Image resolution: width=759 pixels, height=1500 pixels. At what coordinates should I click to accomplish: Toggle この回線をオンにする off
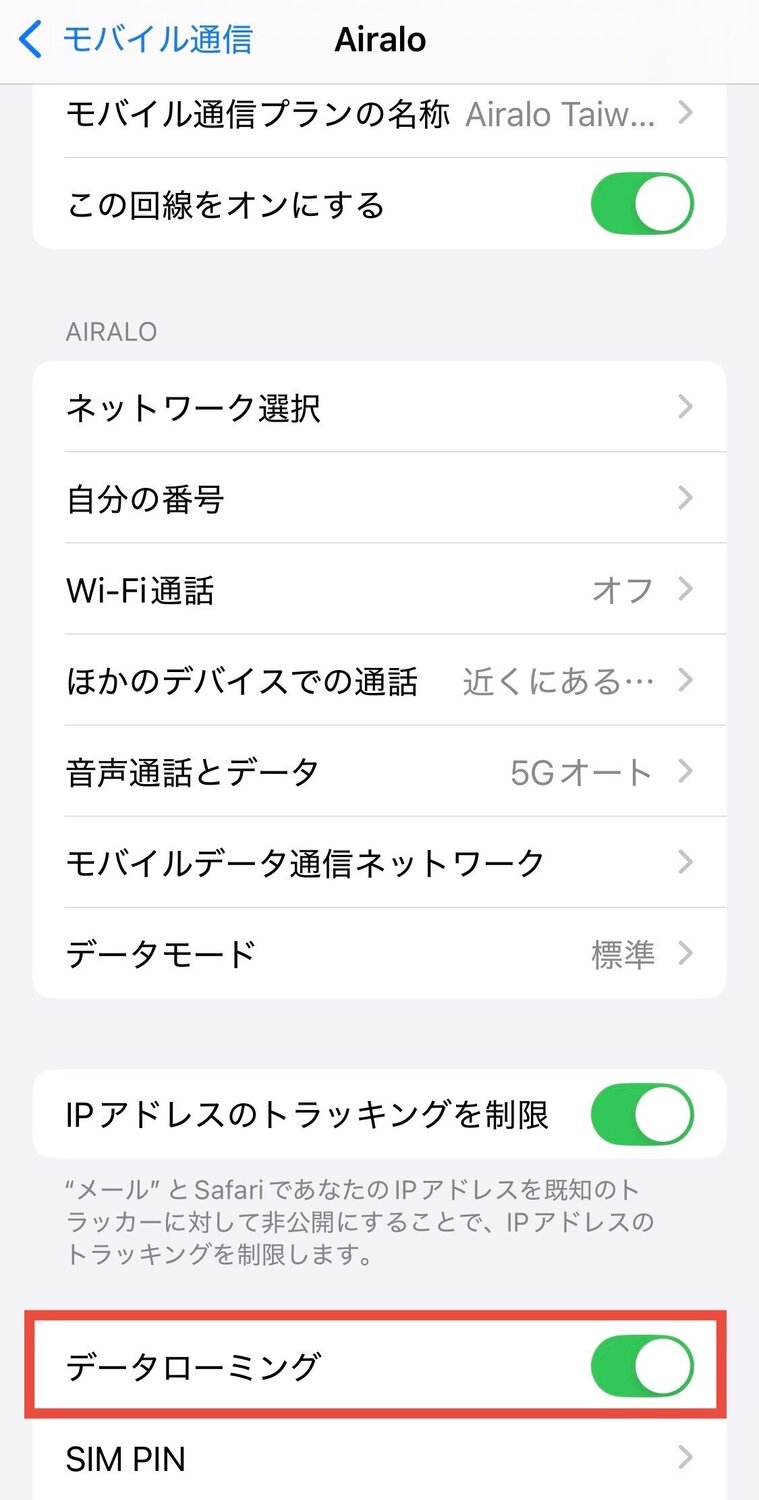(641, 203)
